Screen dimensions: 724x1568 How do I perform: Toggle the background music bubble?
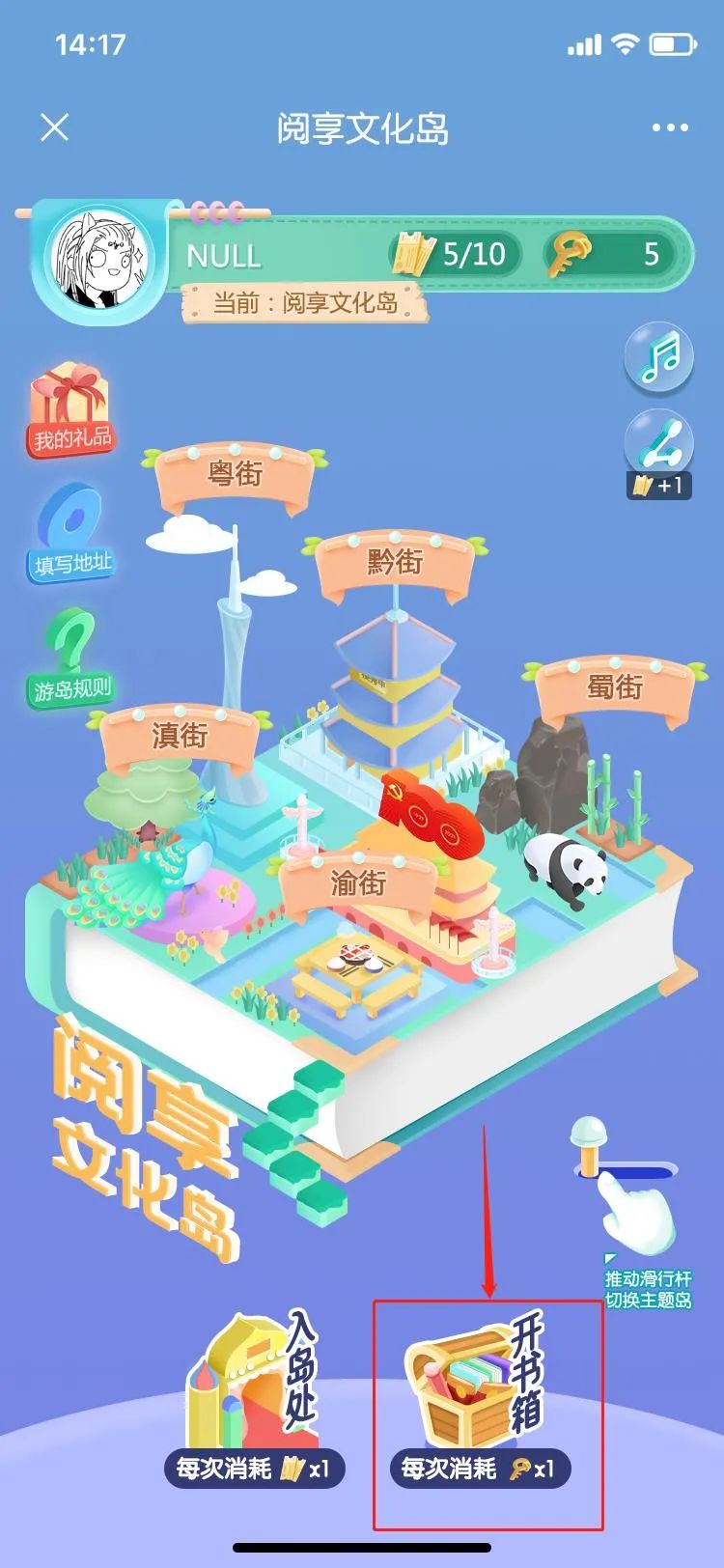(x=659, y=357)
